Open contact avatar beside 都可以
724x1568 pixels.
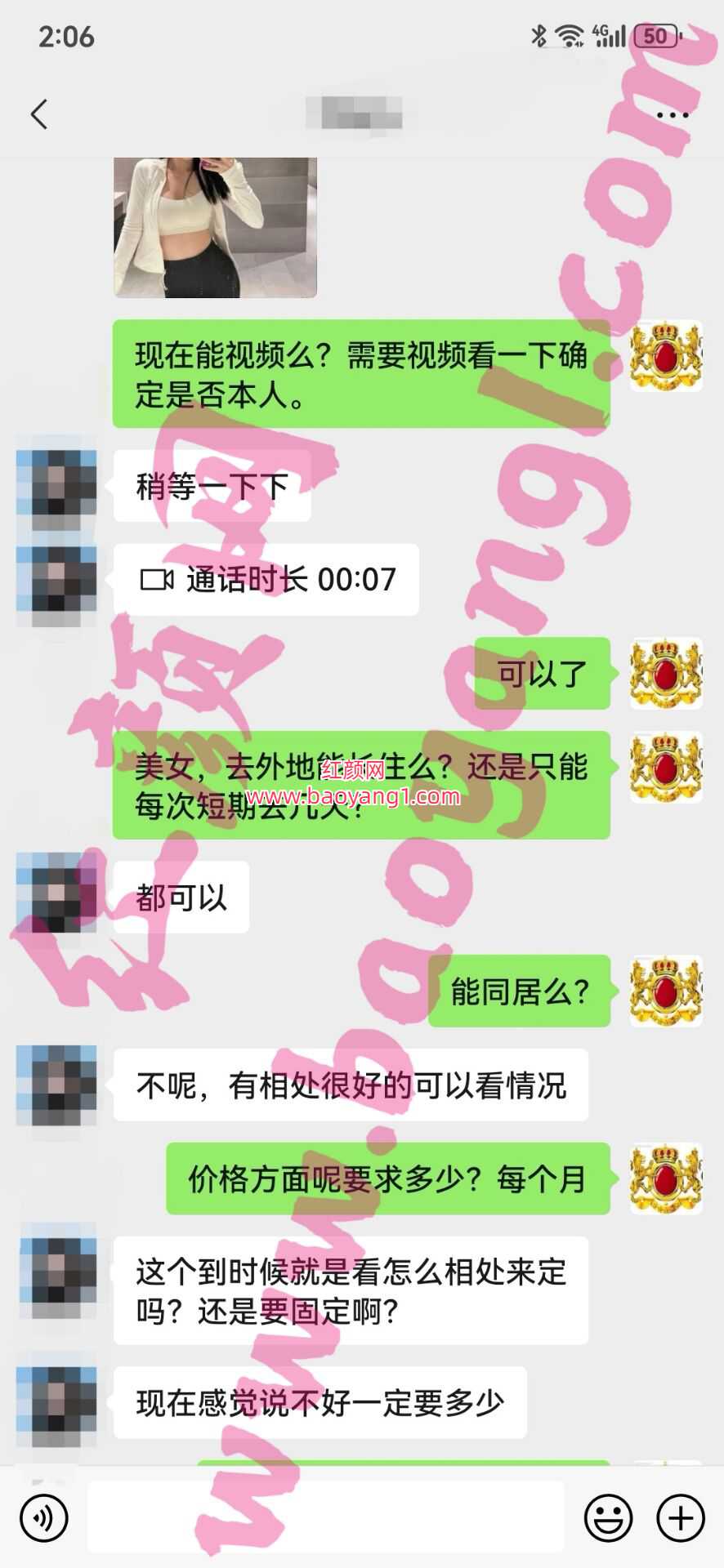(x=56, y=894)
